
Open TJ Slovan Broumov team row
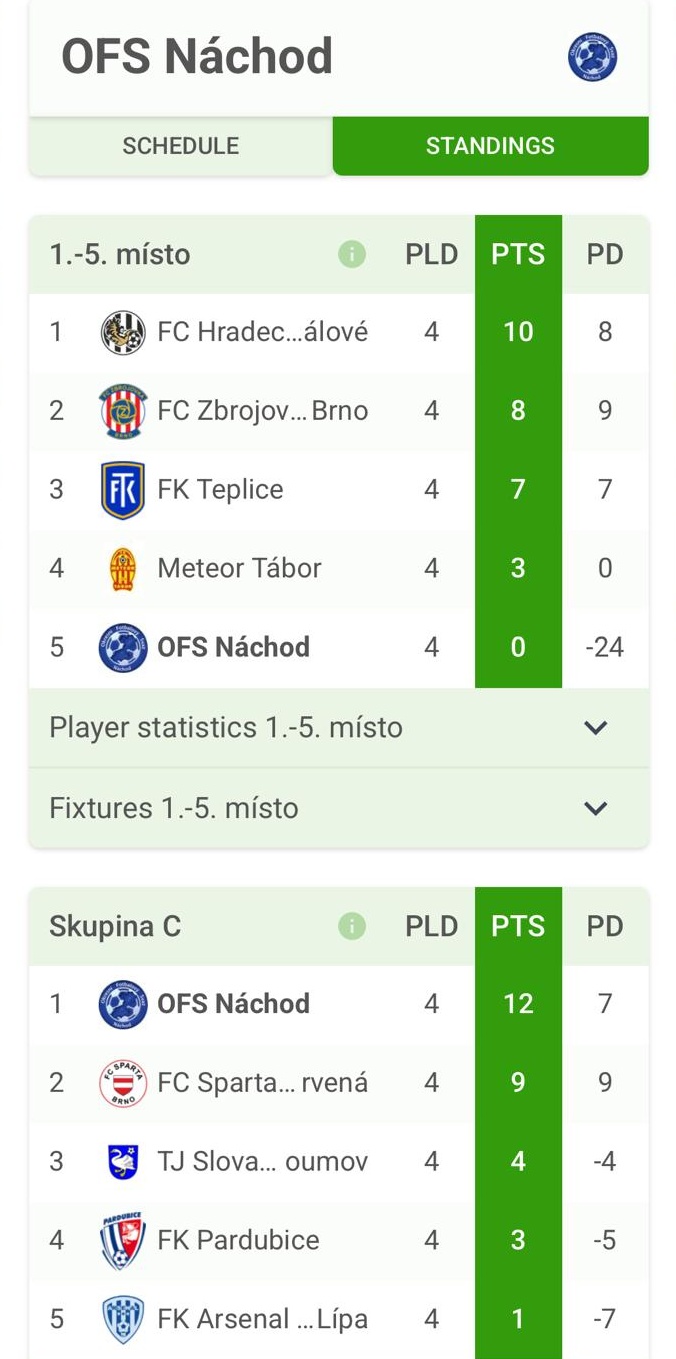[x=262, y=1162]
